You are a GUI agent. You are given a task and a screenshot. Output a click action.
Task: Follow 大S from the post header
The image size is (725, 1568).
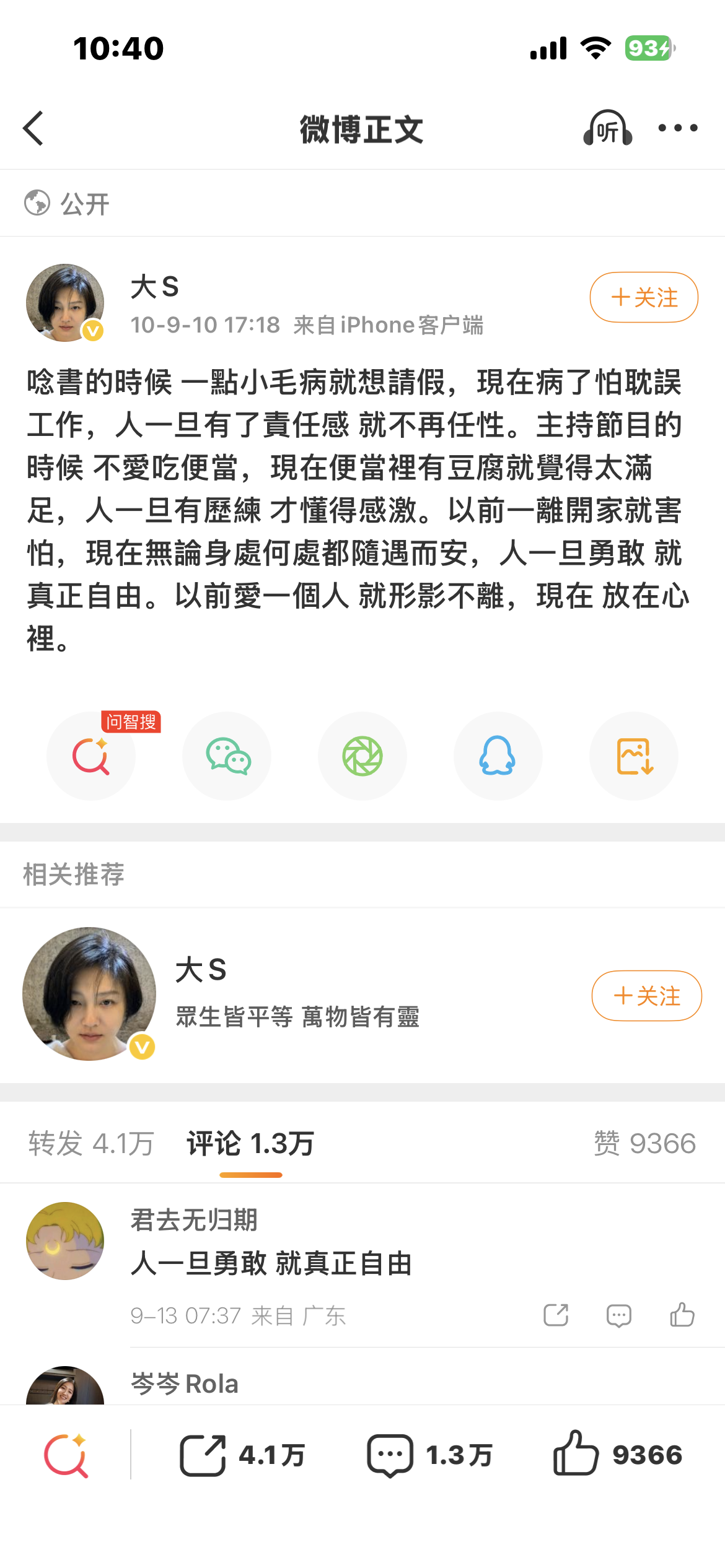pos(644,297)
